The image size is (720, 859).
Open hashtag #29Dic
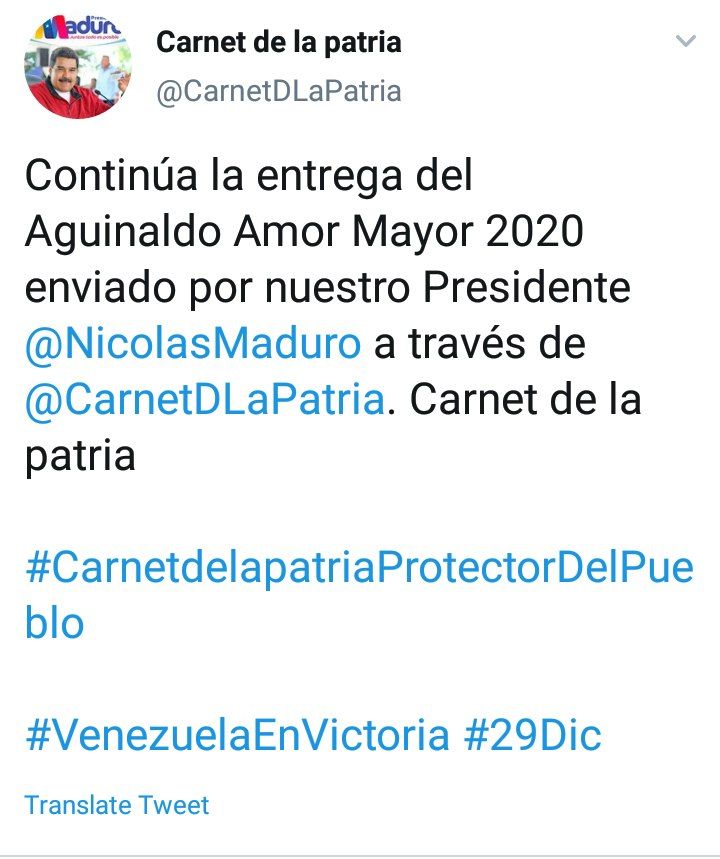tap(532, 735)
